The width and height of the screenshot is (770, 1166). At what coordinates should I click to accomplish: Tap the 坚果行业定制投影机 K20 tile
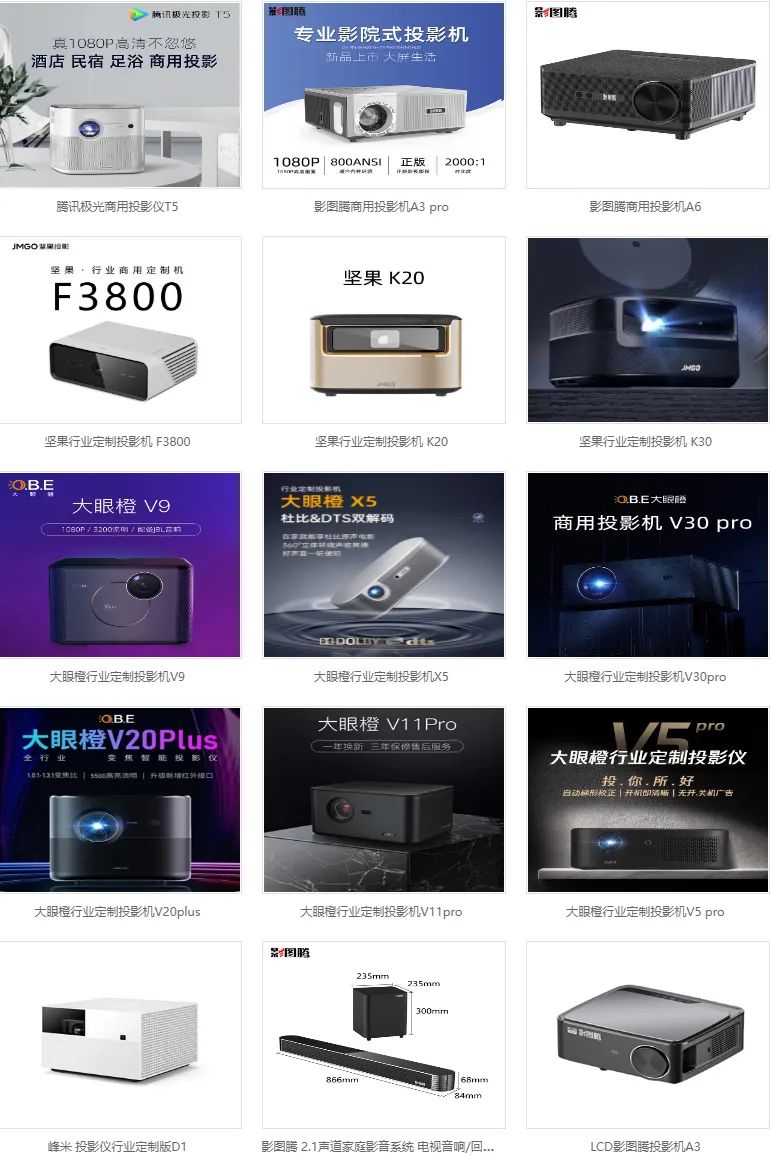(383, 330)
